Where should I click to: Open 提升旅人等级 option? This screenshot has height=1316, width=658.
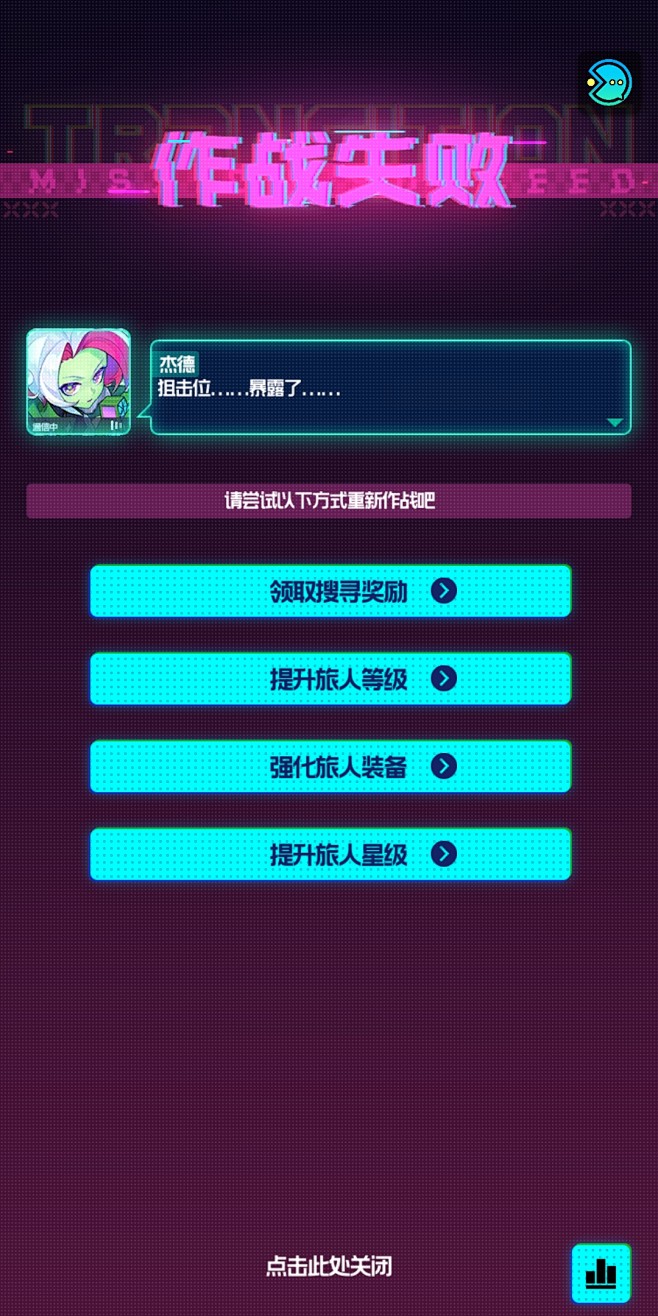(330, 679)
